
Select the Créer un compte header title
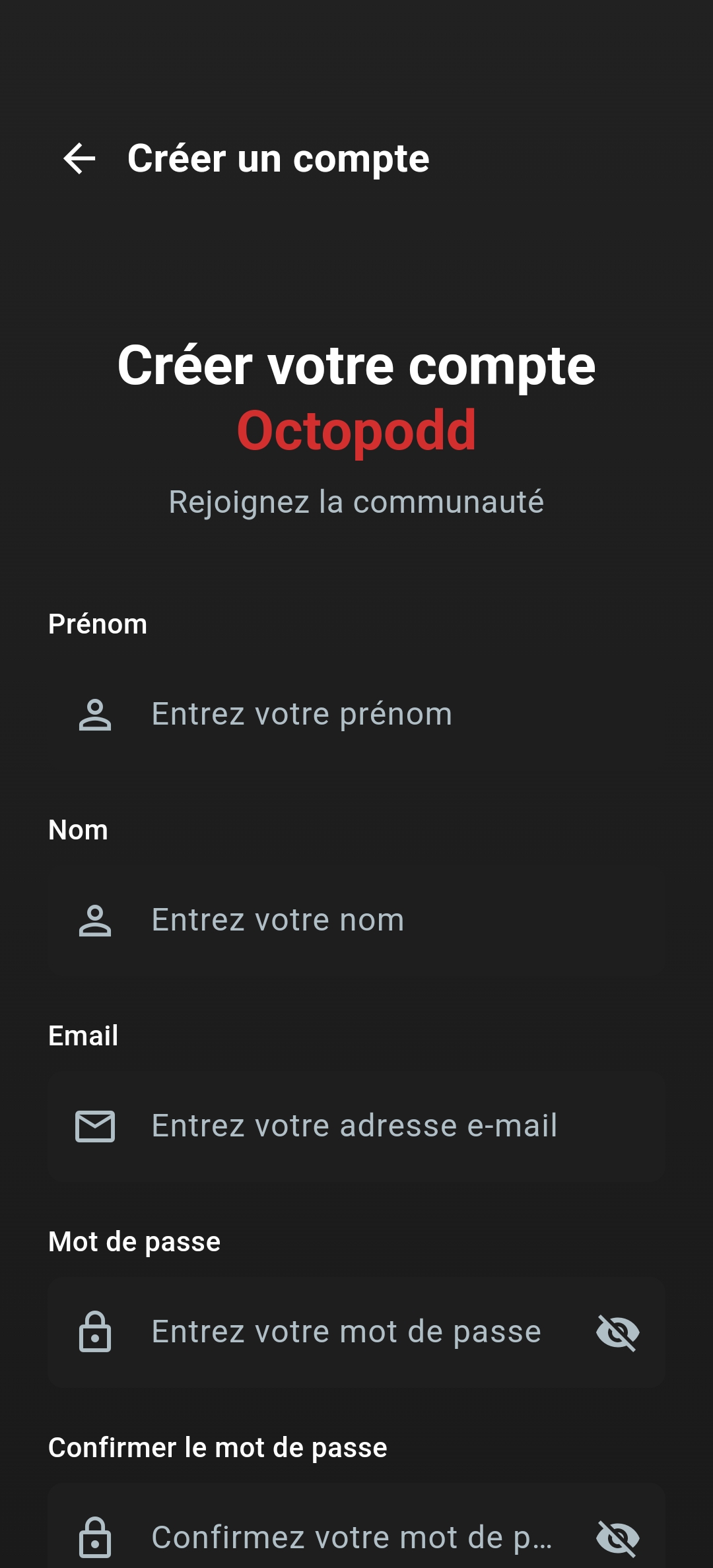(278, 158)
